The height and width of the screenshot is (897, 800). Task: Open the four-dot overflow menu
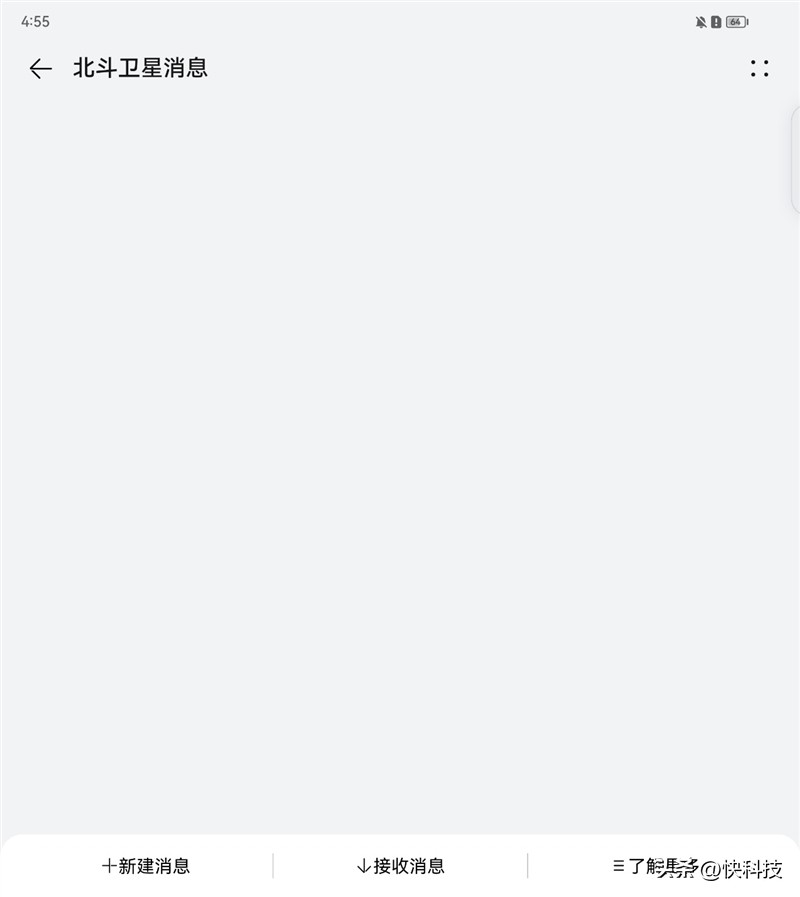(759, 68)
